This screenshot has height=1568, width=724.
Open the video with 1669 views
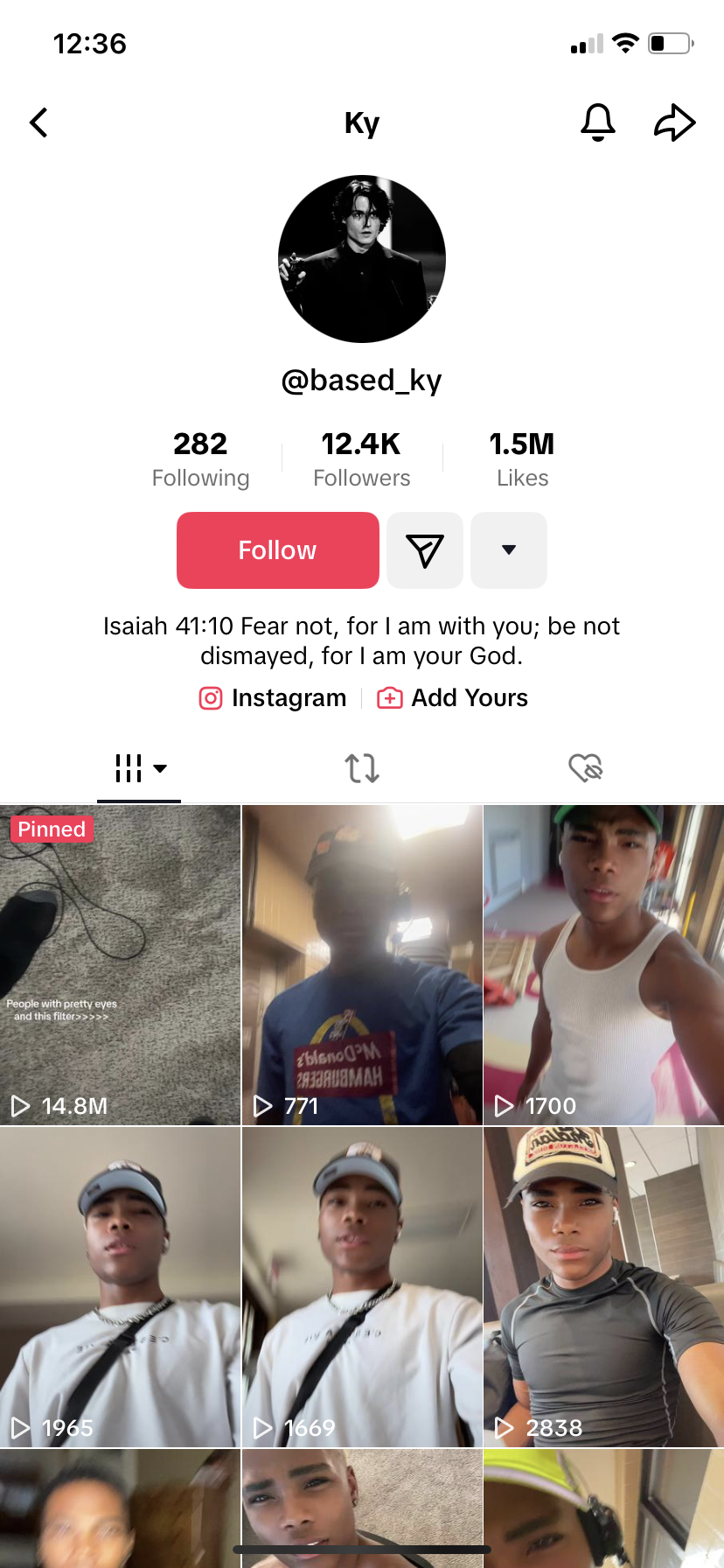point(362,1287)
